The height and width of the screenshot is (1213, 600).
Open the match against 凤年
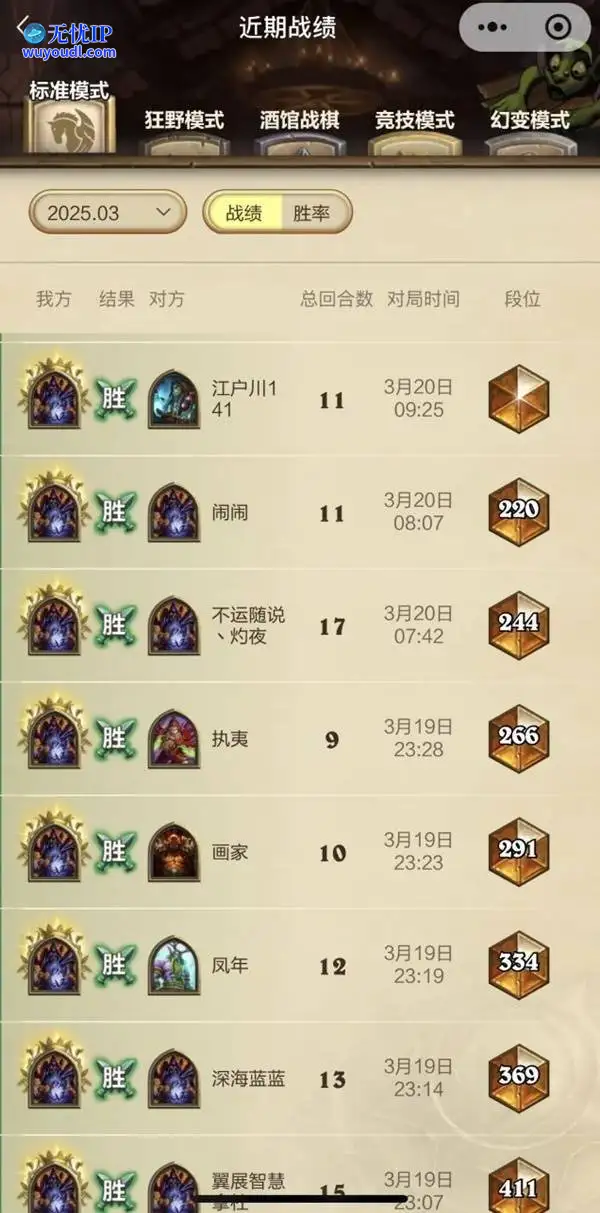[300, 965]
